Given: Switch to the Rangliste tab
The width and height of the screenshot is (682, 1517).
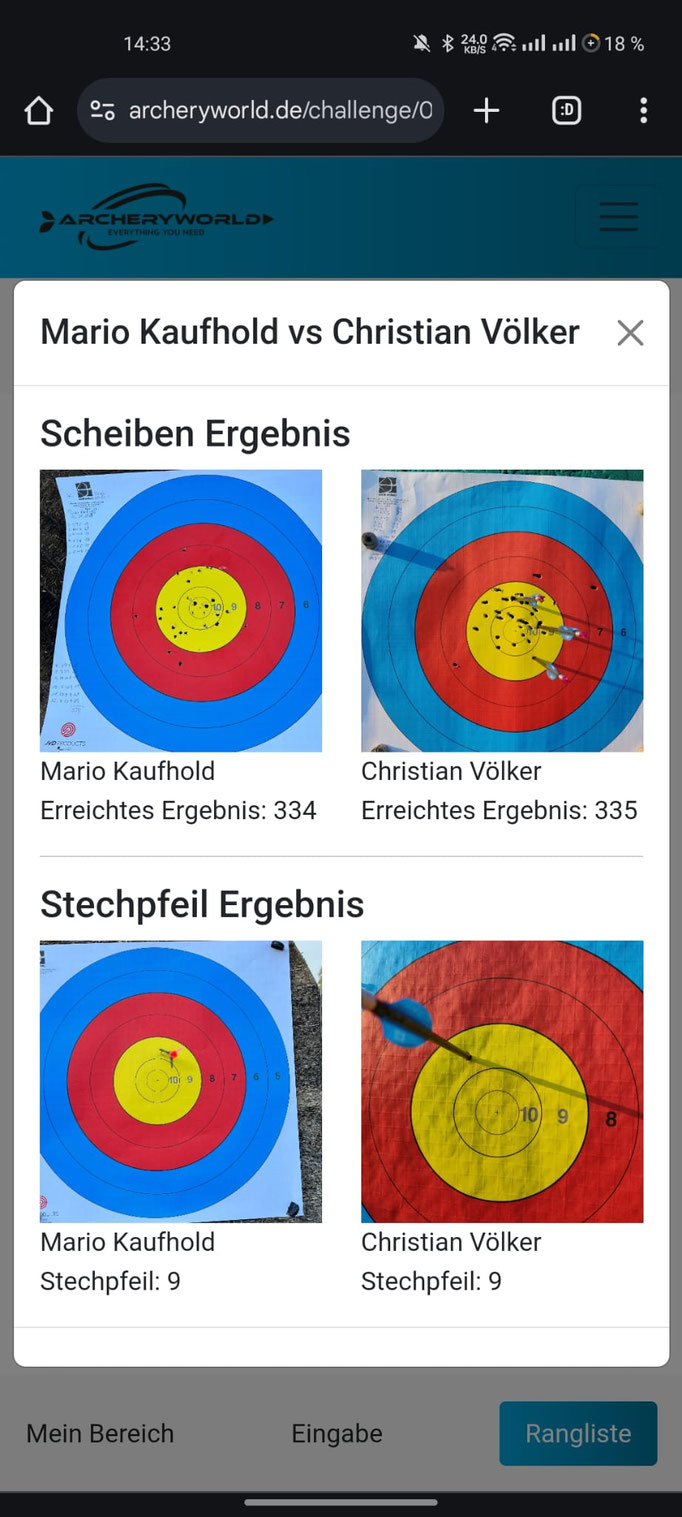Looking at the screenshot, I should pyautogui.click(x=578, y=1433).
